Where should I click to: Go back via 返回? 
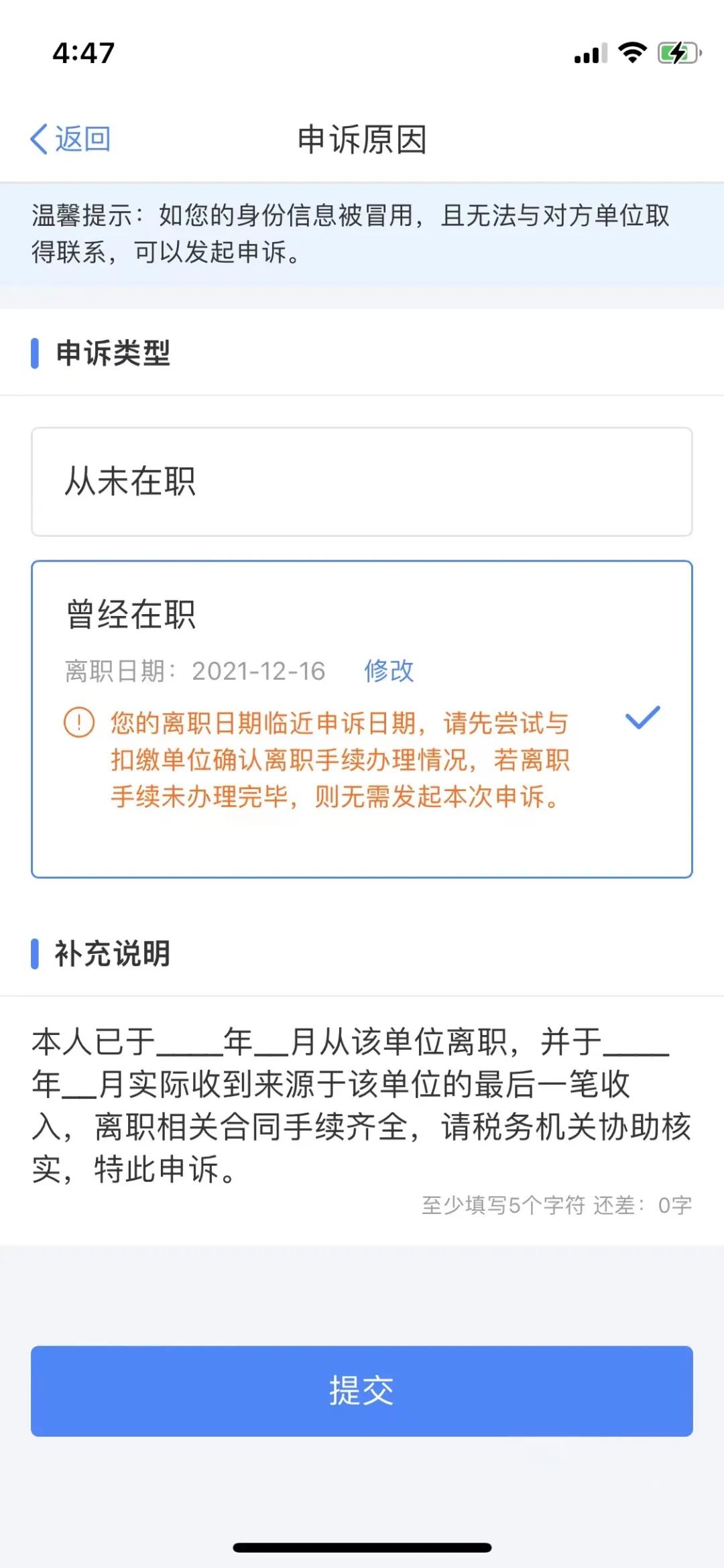click(x=70, y=139)
